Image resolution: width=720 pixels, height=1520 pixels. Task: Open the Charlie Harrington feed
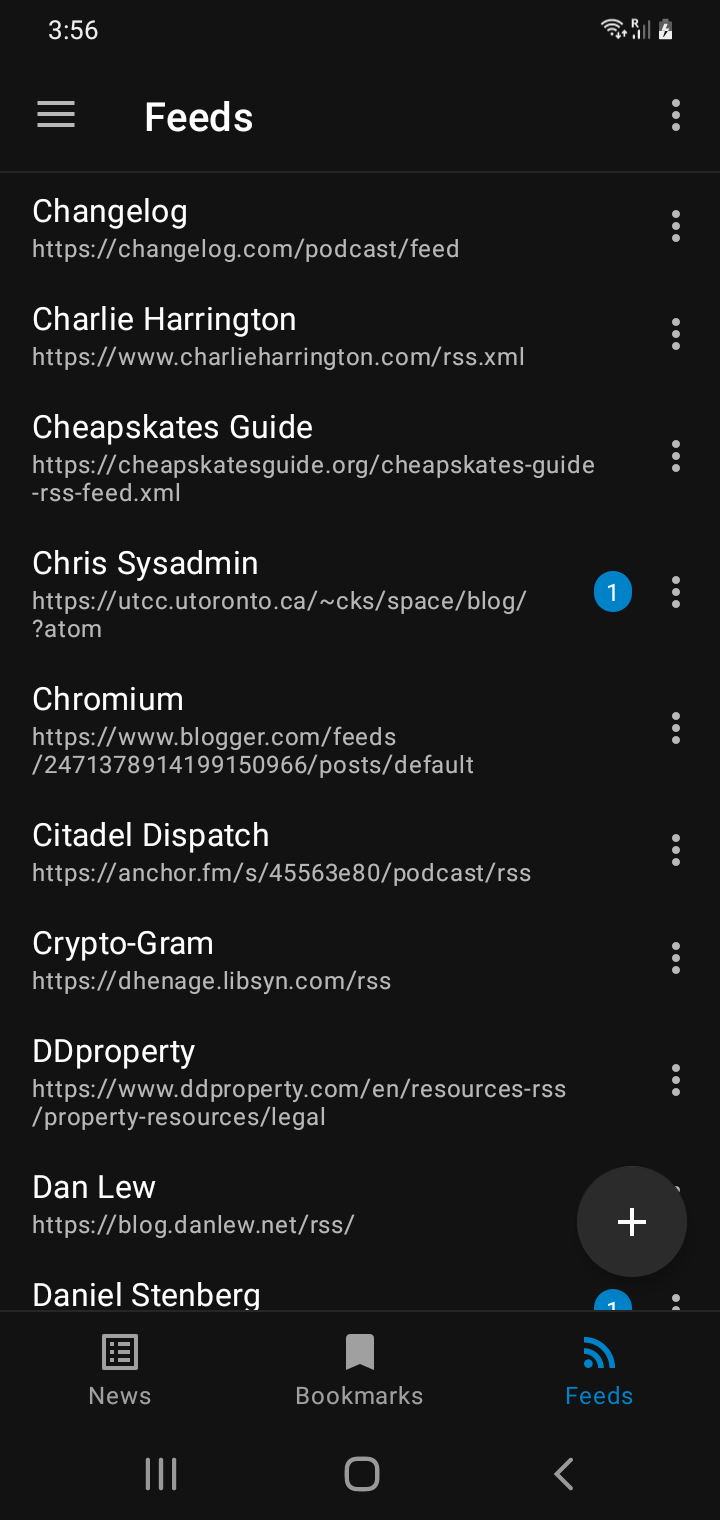(x=300, y=336)
